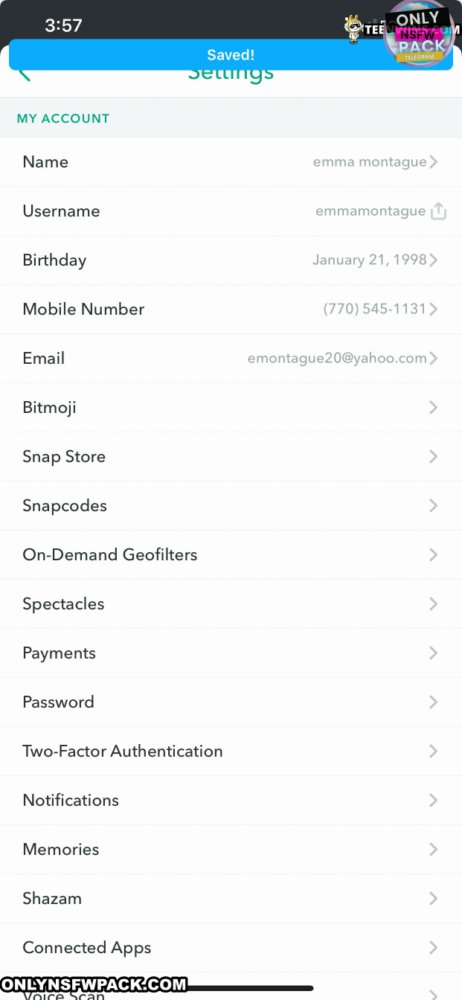Open Memories settings
Image resolution: width=462 pixels, height=1000 pixels.
pos(231,849)
